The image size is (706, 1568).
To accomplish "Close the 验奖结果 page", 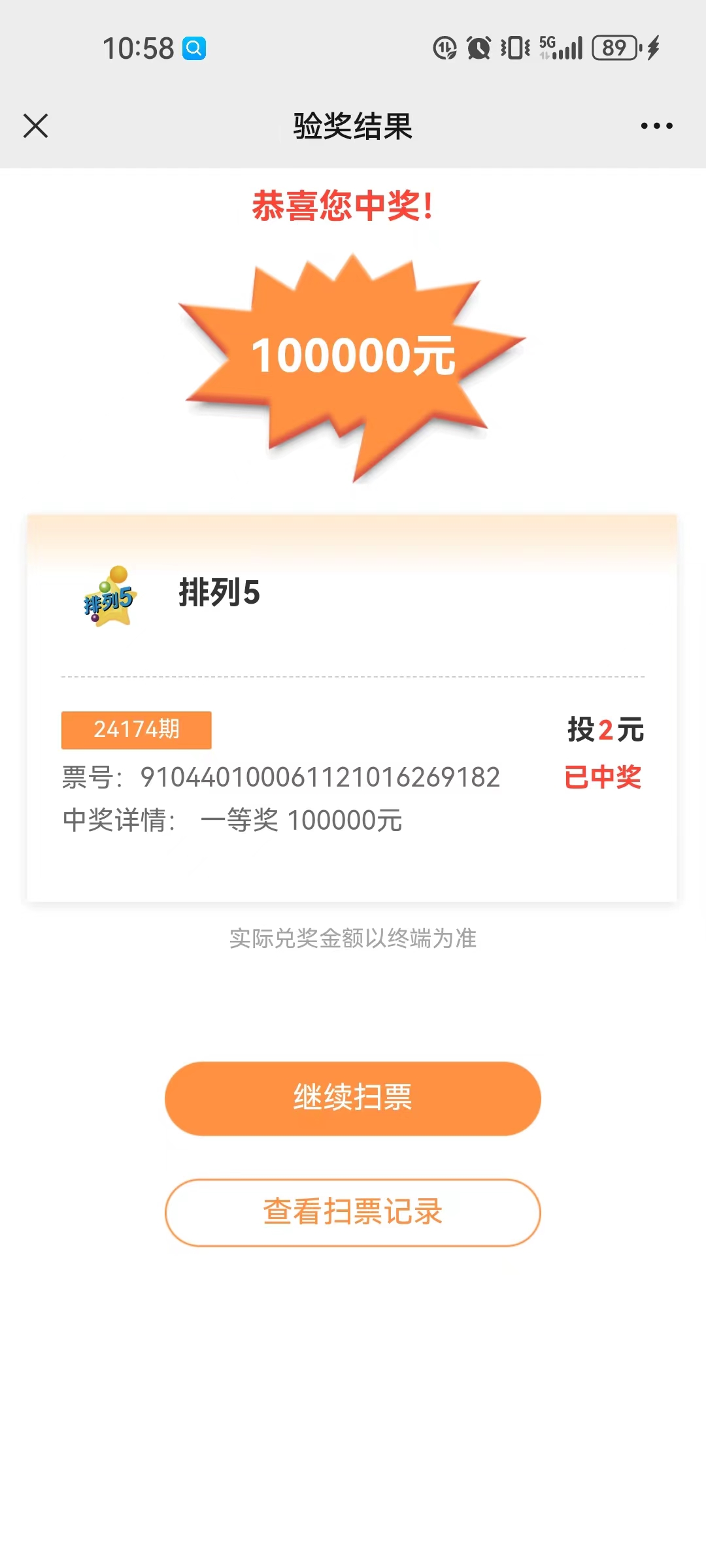I will point(35,126).
